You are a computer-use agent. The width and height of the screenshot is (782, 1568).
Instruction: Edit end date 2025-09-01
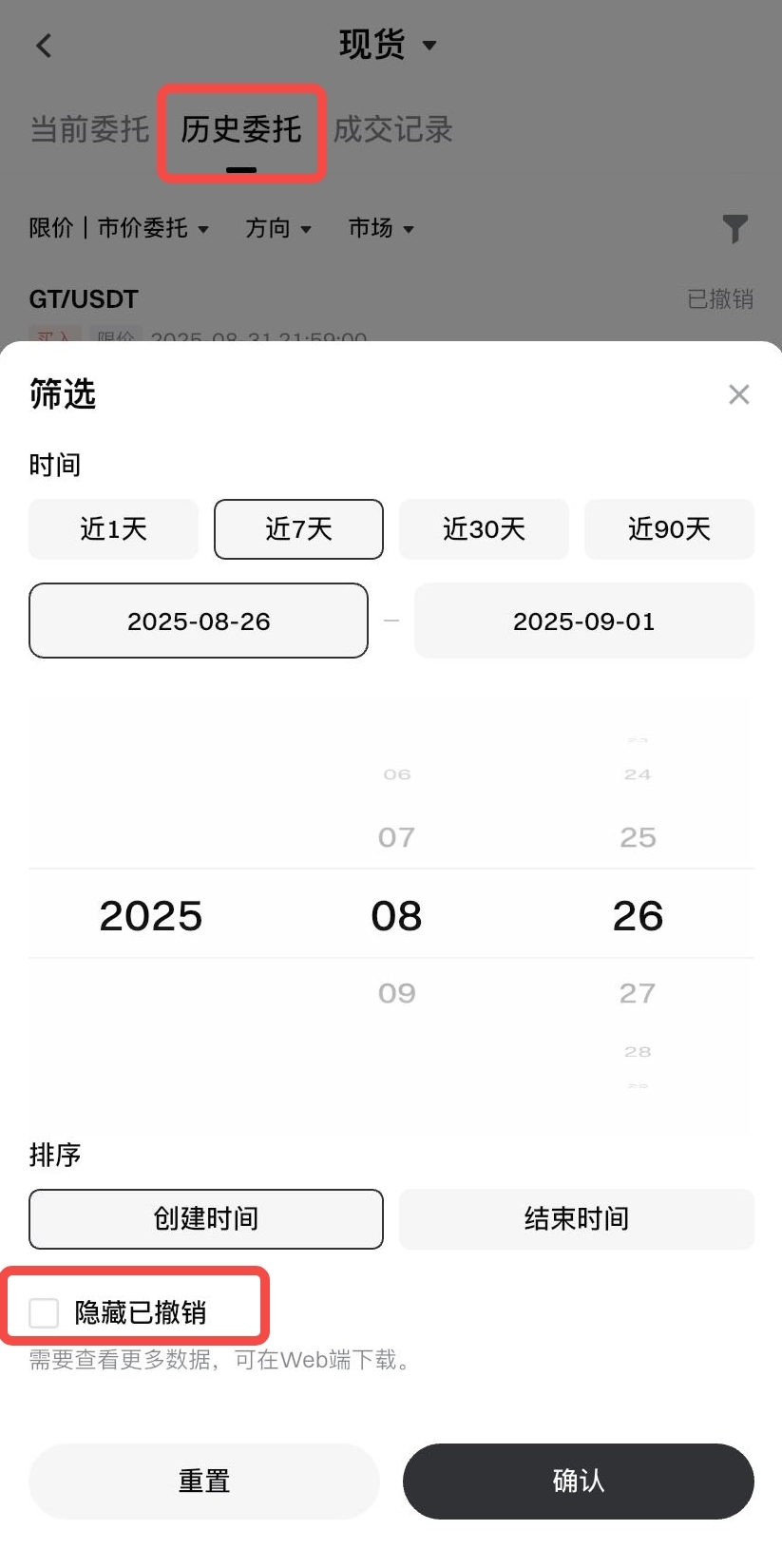(x=583, y=621)
